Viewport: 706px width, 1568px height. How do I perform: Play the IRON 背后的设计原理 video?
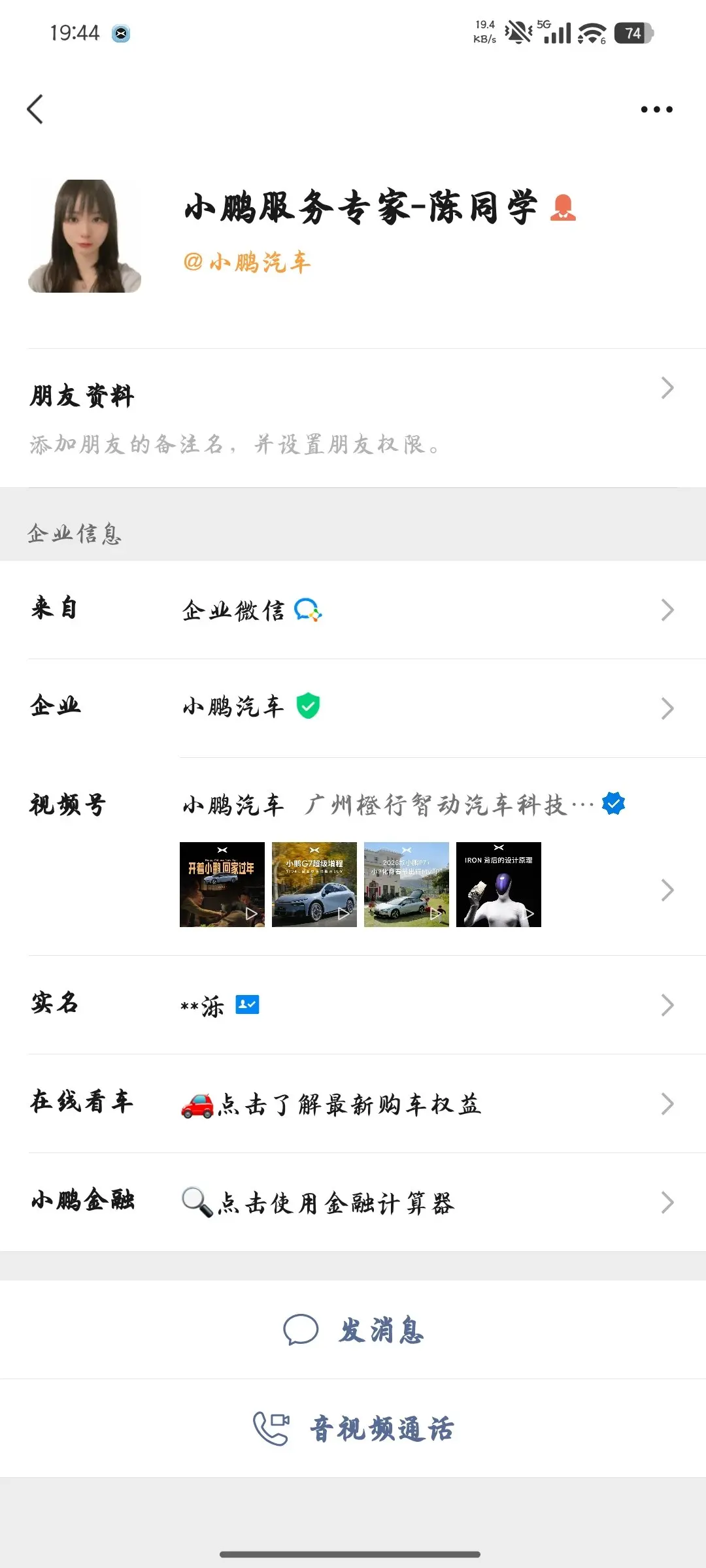[x=499, y=885]
